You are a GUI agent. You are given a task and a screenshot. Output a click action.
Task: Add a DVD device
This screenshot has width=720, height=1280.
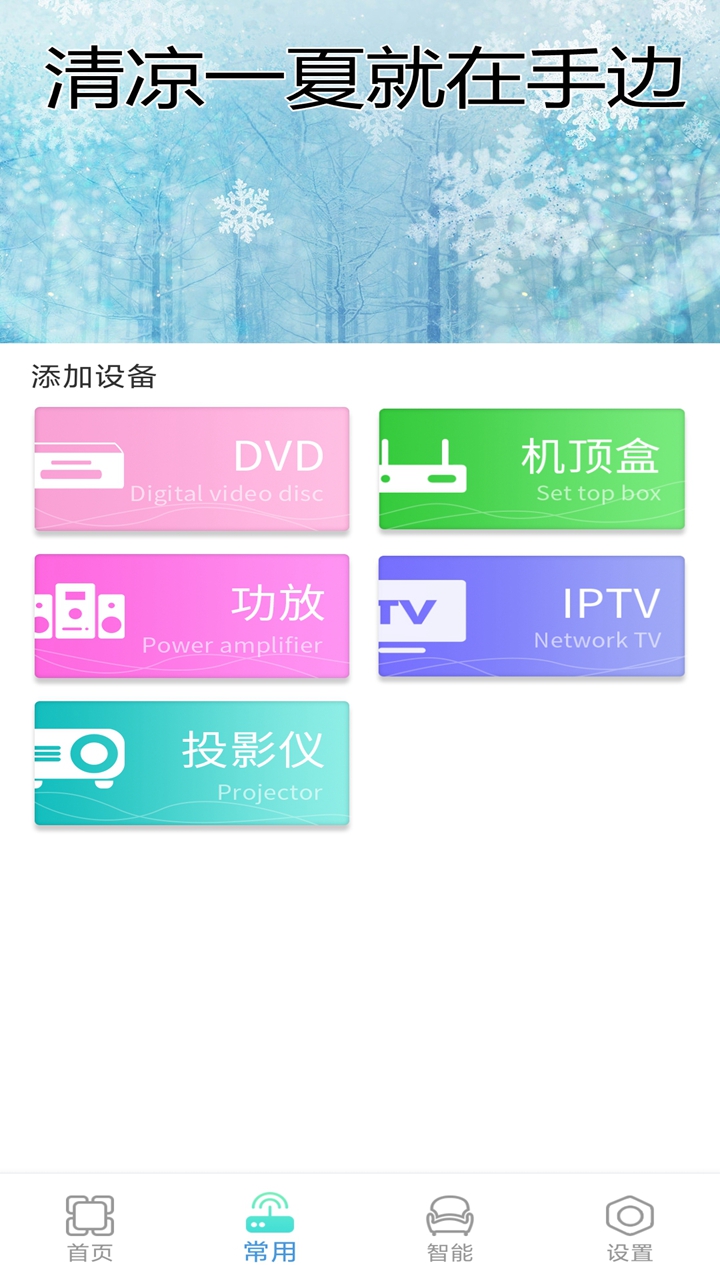(192, 469)
